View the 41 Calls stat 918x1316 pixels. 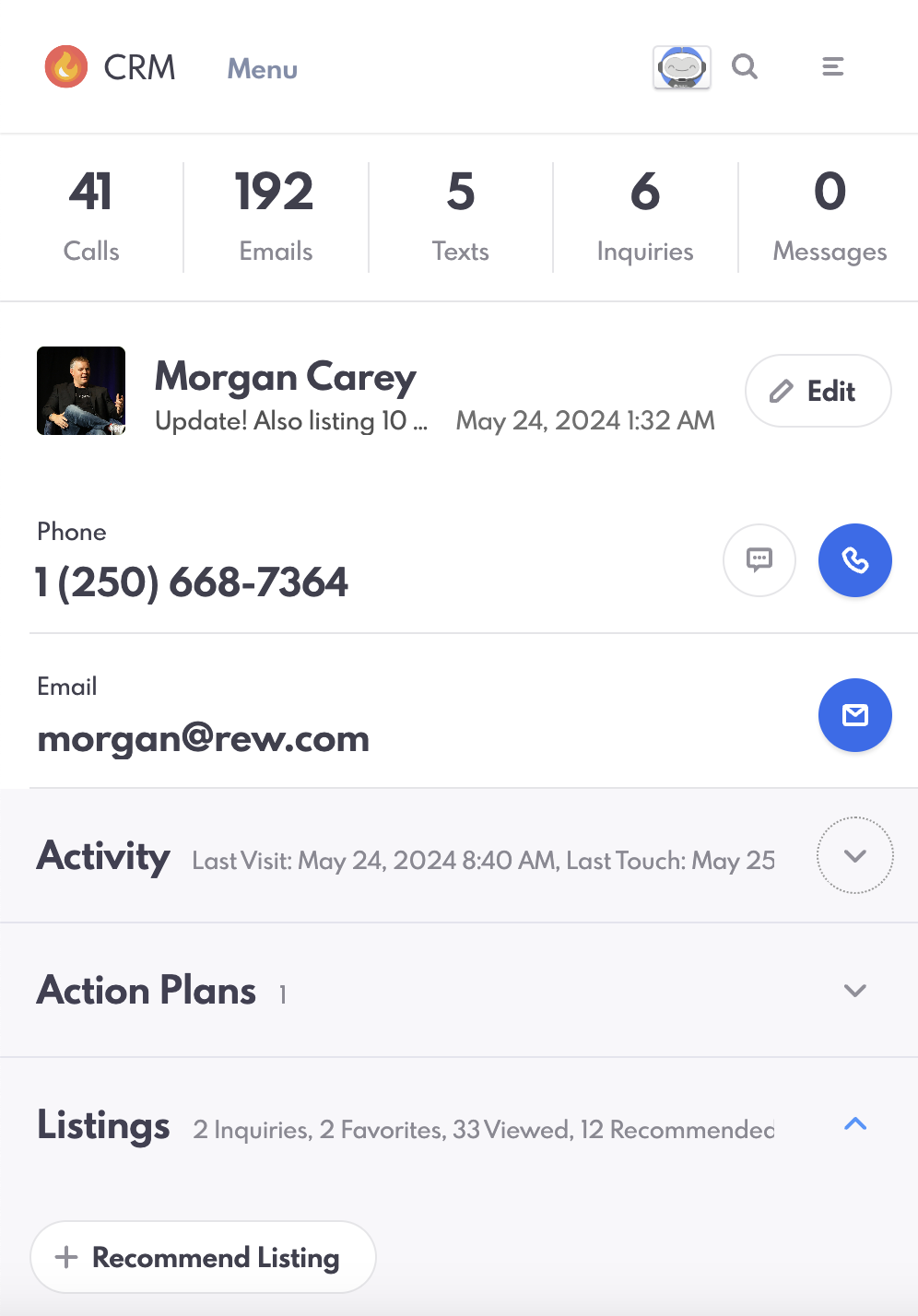tap(91, 217)
